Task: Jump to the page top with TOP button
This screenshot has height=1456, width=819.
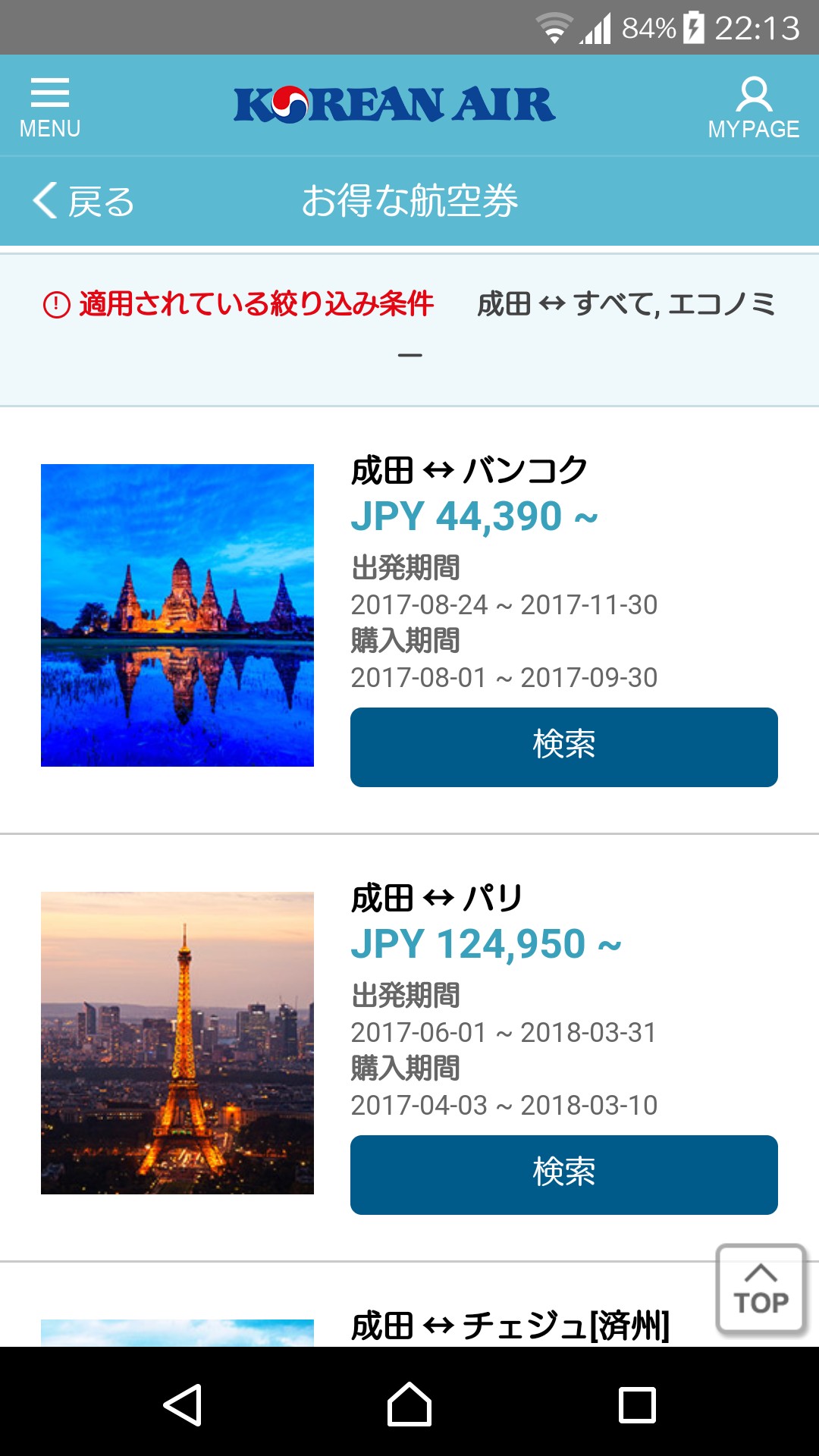Action: click(x=761, y=1288)
